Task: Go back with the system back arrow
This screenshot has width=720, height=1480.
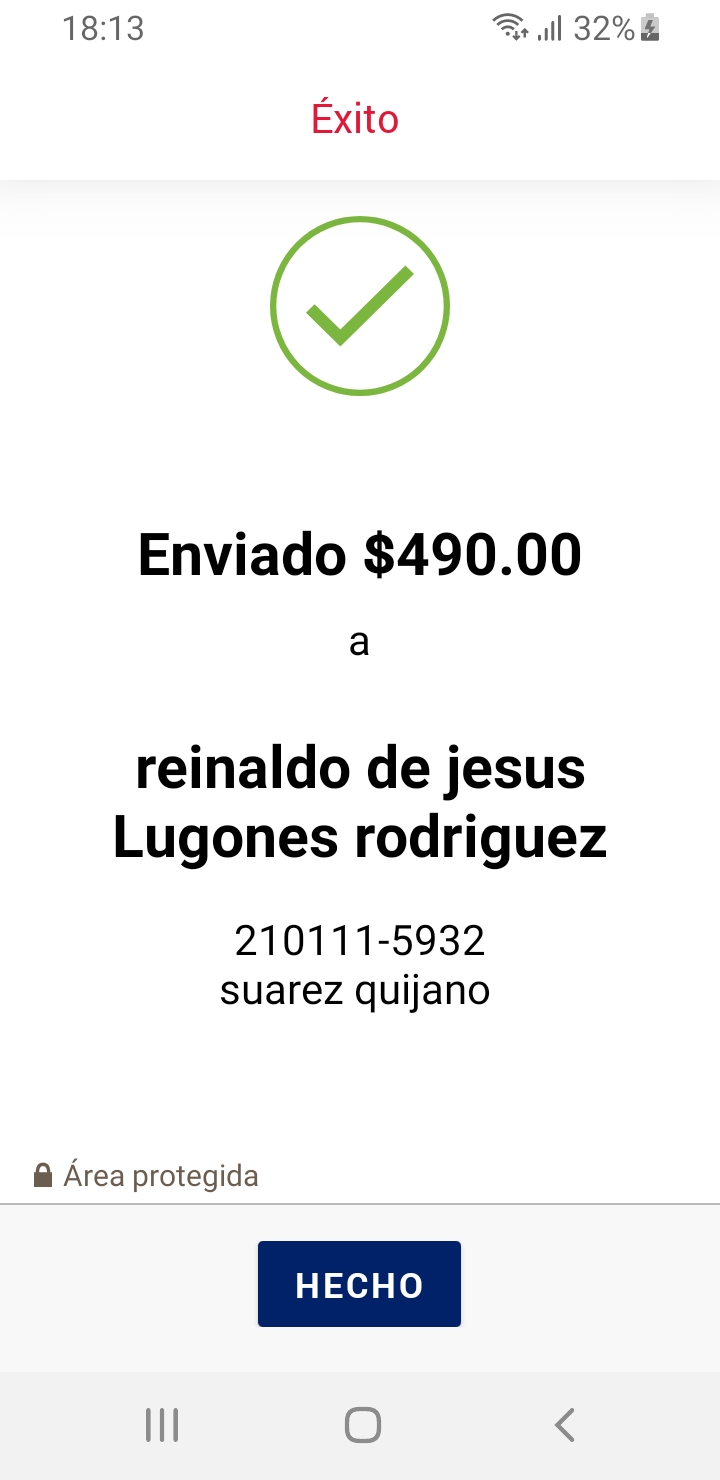Action: click(x=565, y=1425)
